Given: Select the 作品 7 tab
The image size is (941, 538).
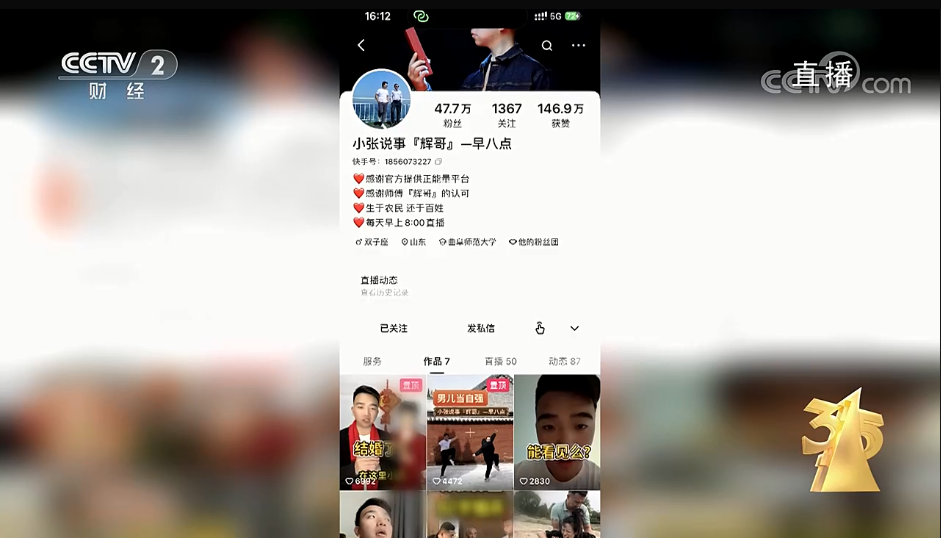Looking at the screenshot, I should pyautogui.click(x=436, y=361).
